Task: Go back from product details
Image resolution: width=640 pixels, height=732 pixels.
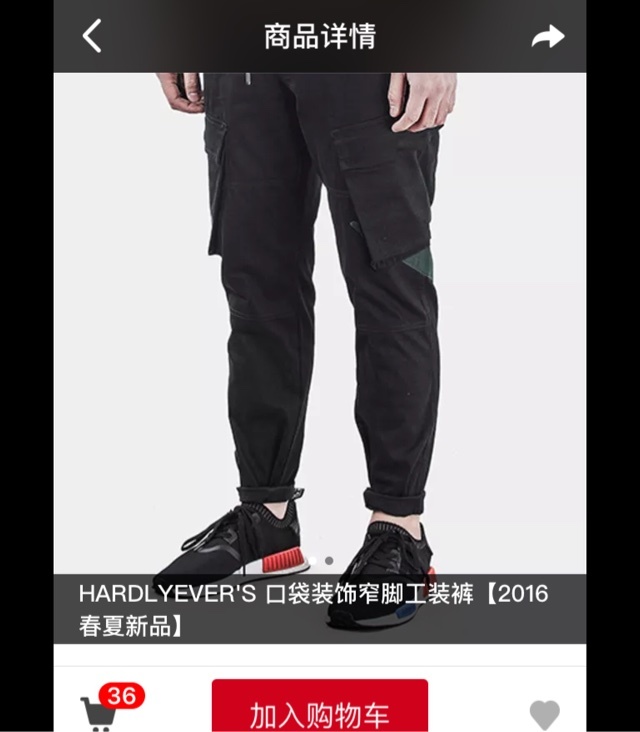Action: [92, 37]
